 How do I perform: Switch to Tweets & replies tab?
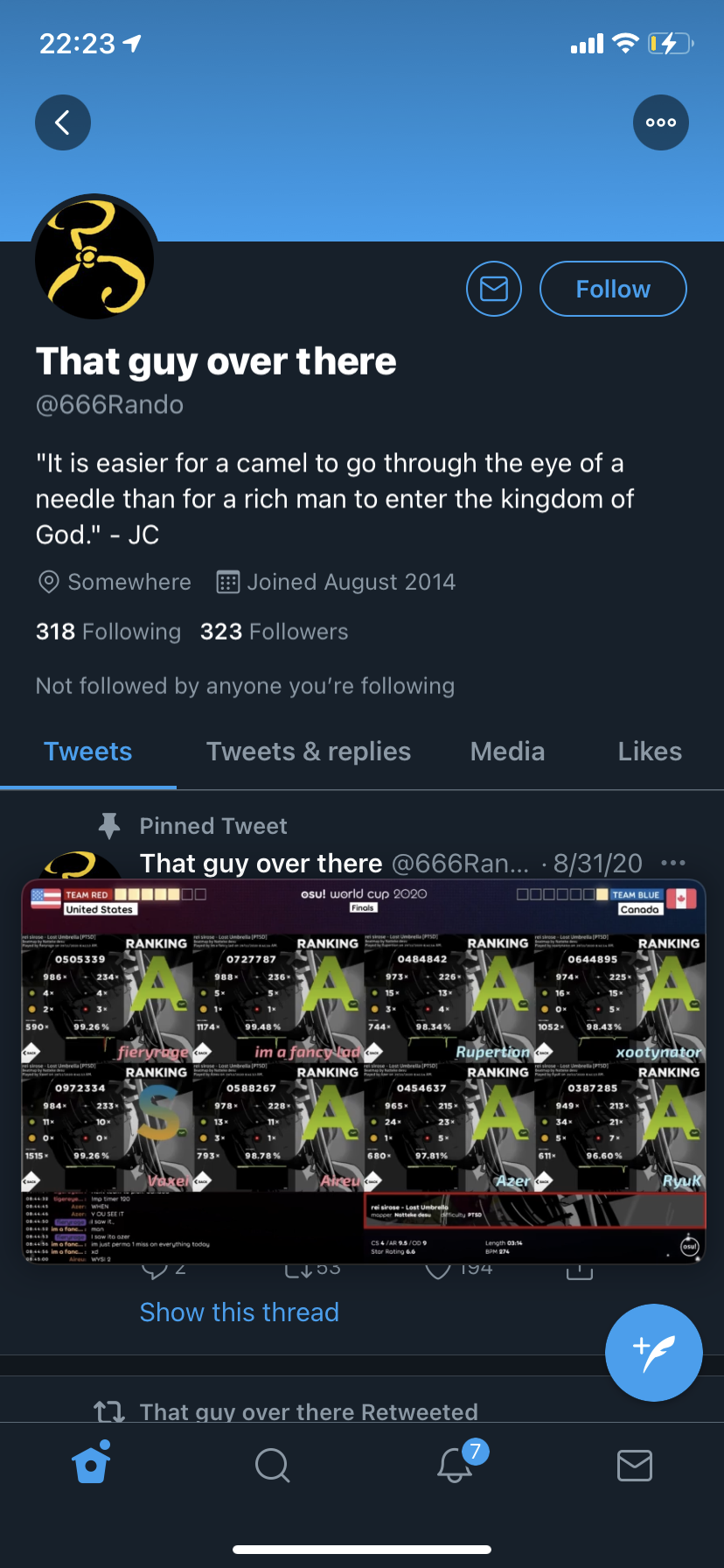click(309, 752)
